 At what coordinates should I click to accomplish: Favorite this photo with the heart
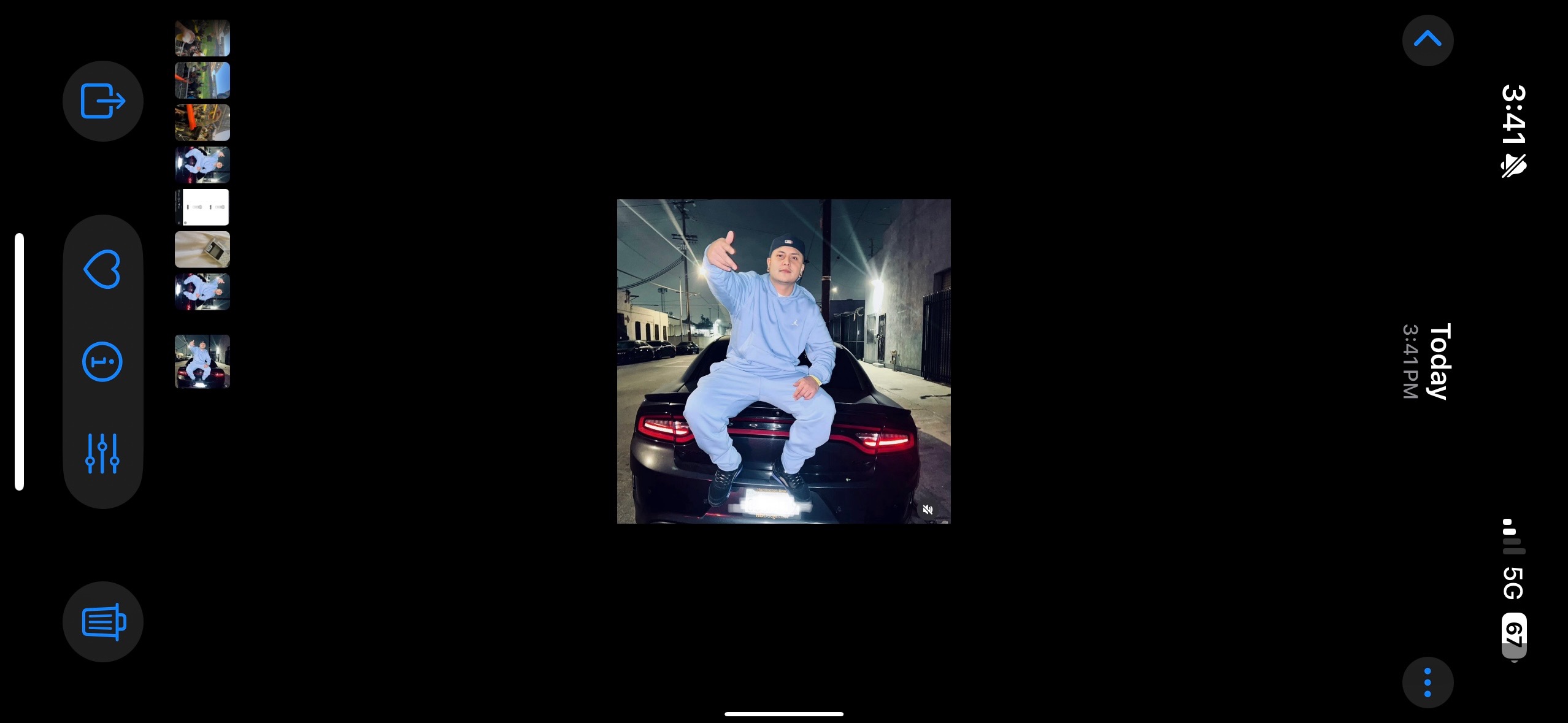click(102, 269)
